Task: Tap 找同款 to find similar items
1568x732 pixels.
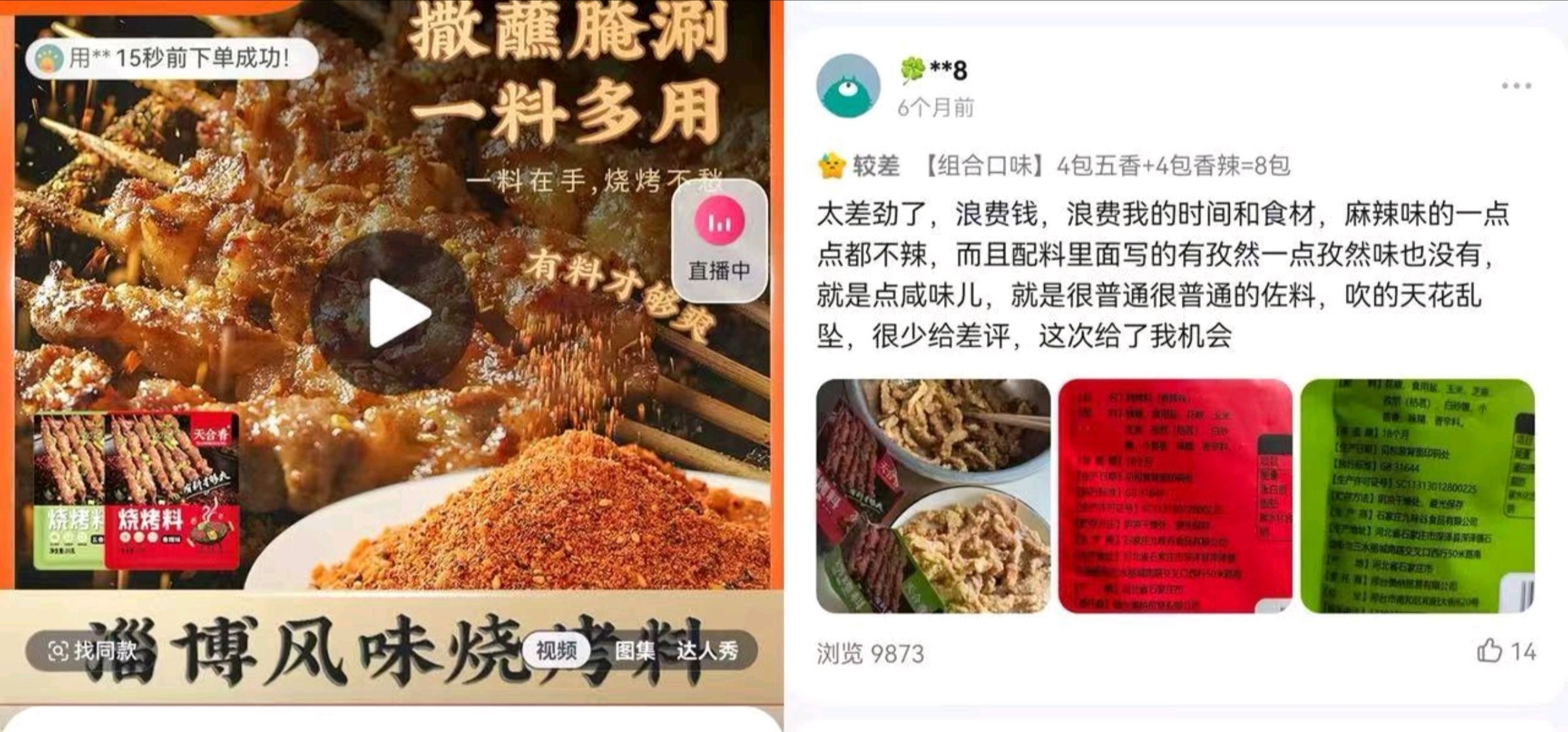Action: (x=93, y=650)
